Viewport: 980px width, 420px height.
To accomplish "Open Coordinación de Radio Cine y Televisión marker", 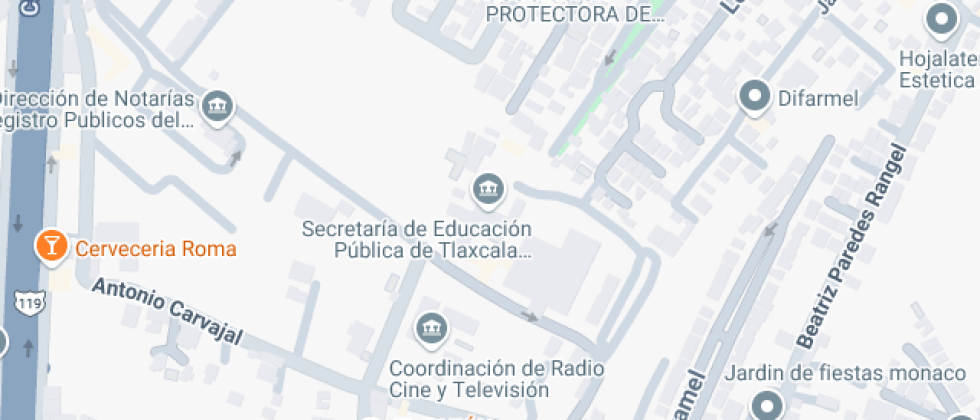I will point(431,327).
